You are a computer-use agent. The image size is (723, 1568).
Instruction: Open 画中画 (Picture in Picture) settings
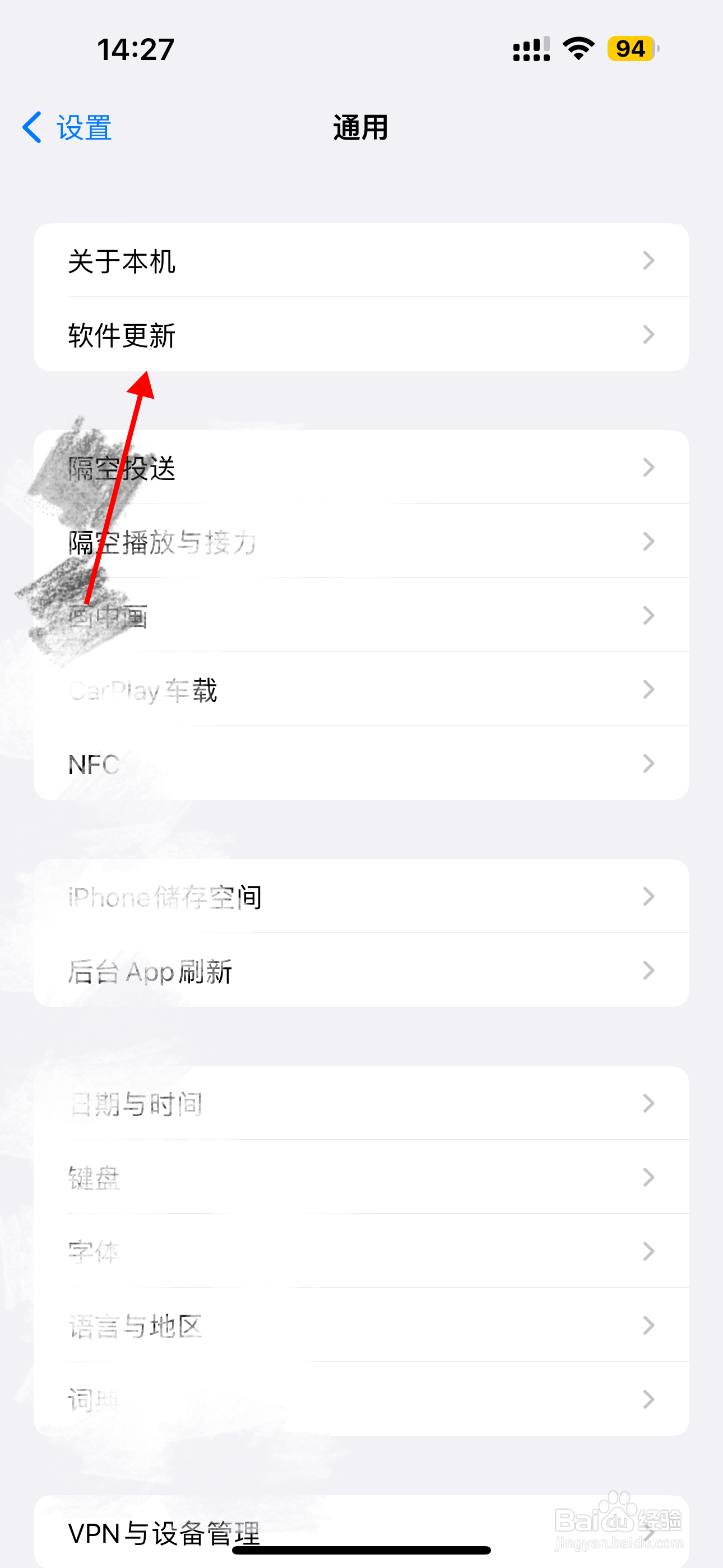click(361, 615)
